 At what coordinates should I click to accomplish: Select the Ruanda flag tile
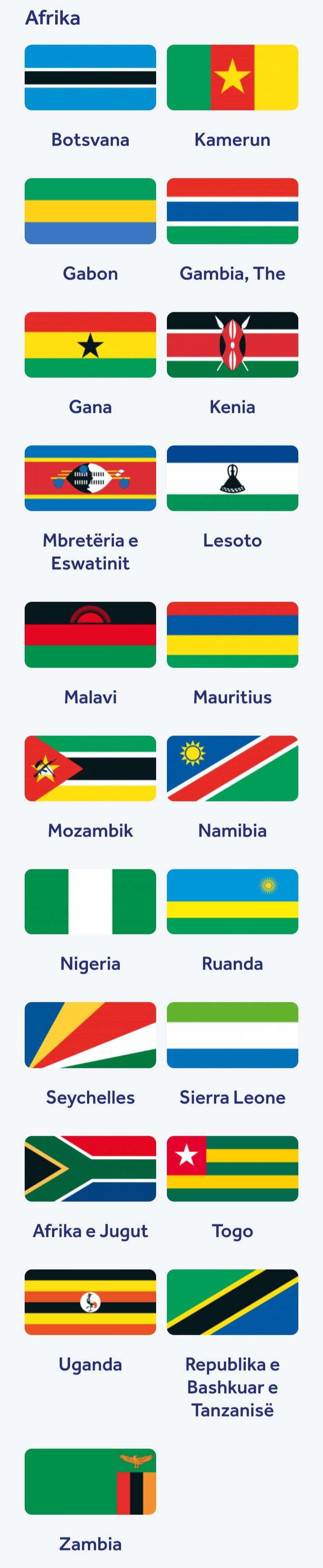coord(232,901)
